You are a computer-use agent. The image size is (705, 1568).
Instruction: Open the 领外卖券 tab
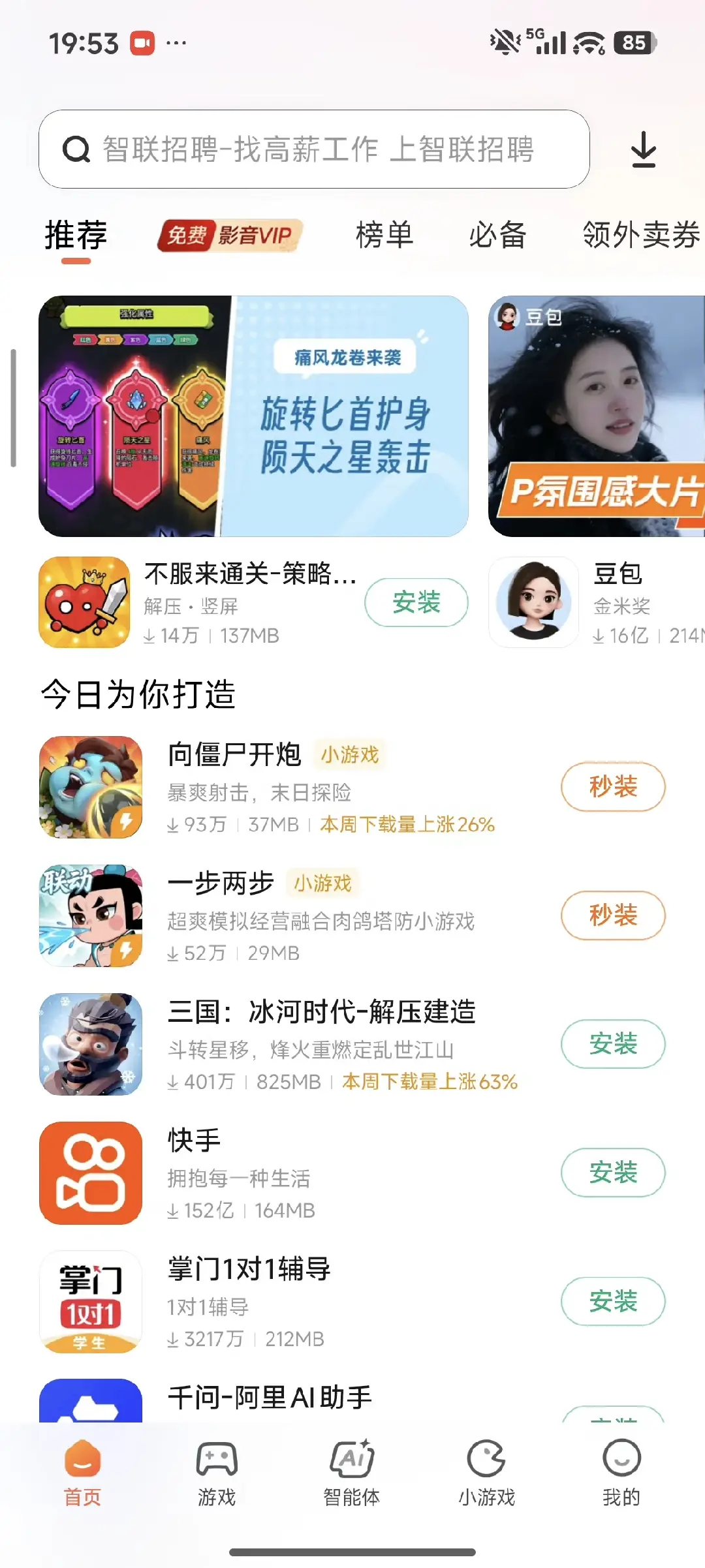click(641, 235)
